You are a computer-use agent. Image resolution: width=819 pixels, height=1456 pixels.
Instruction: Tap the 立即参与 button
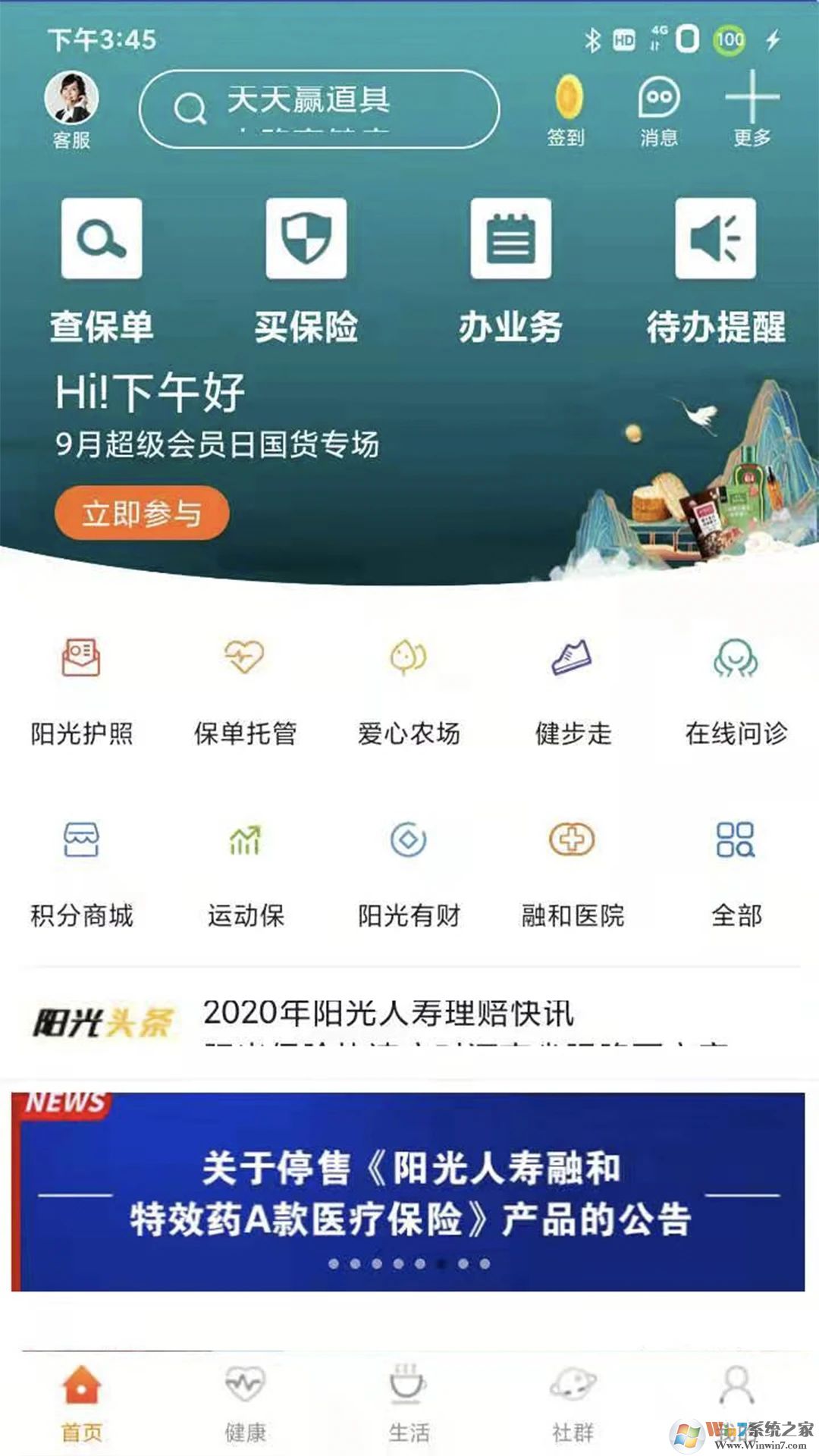click(x=143, y=513)
